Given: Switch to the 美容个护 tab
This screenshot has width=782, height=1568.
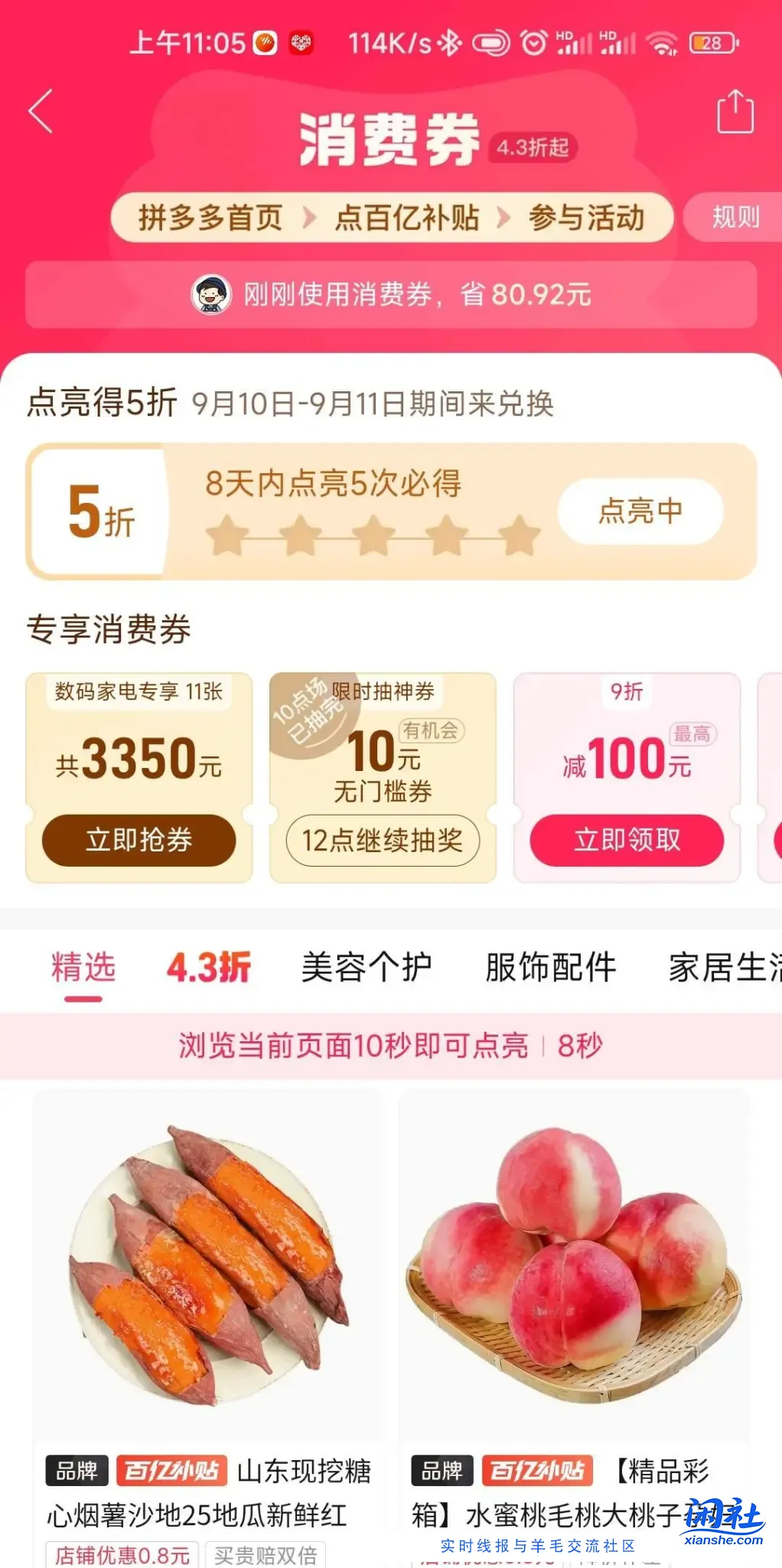Looking at the screenshot, I should (x=366, y=967).
